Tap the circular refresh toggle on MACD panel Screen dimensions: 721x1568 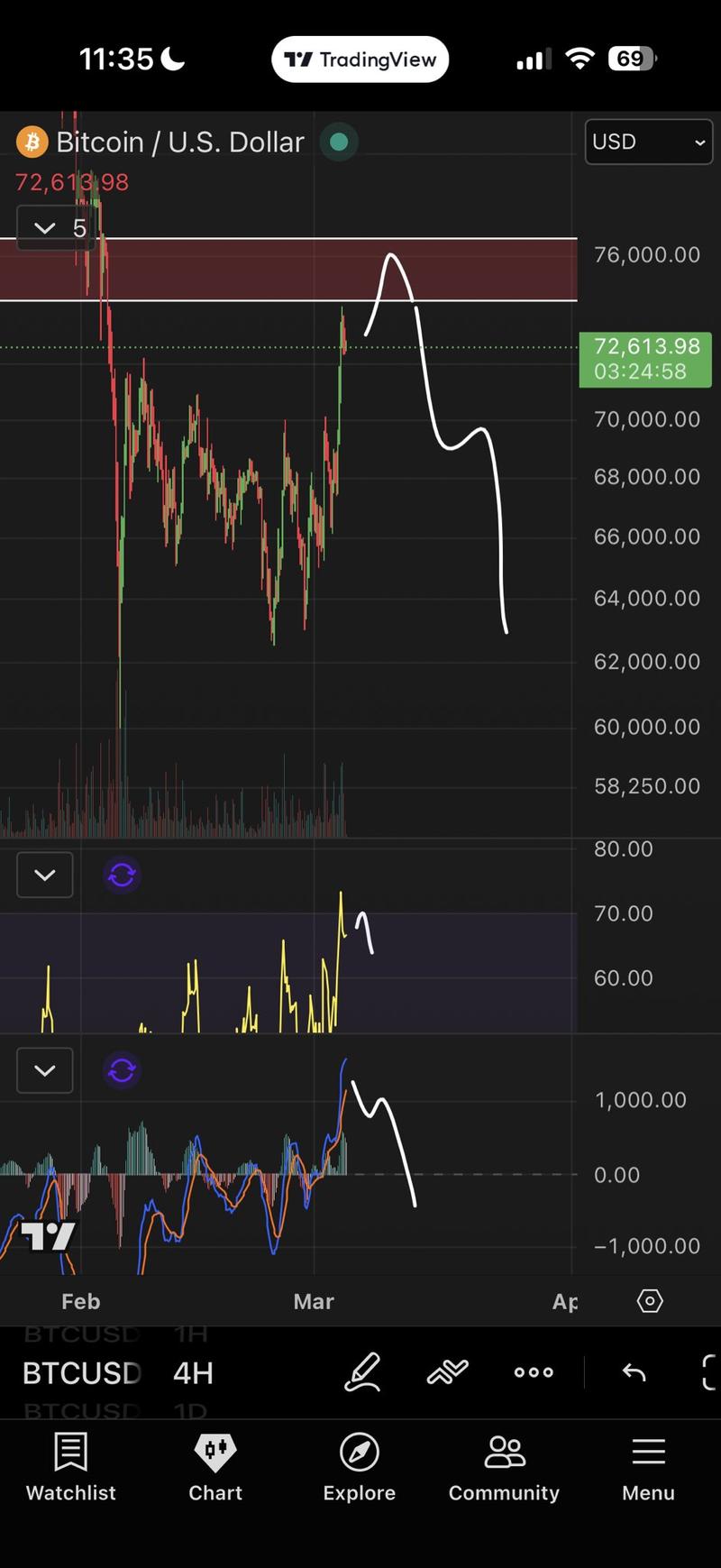[122, 1070]
